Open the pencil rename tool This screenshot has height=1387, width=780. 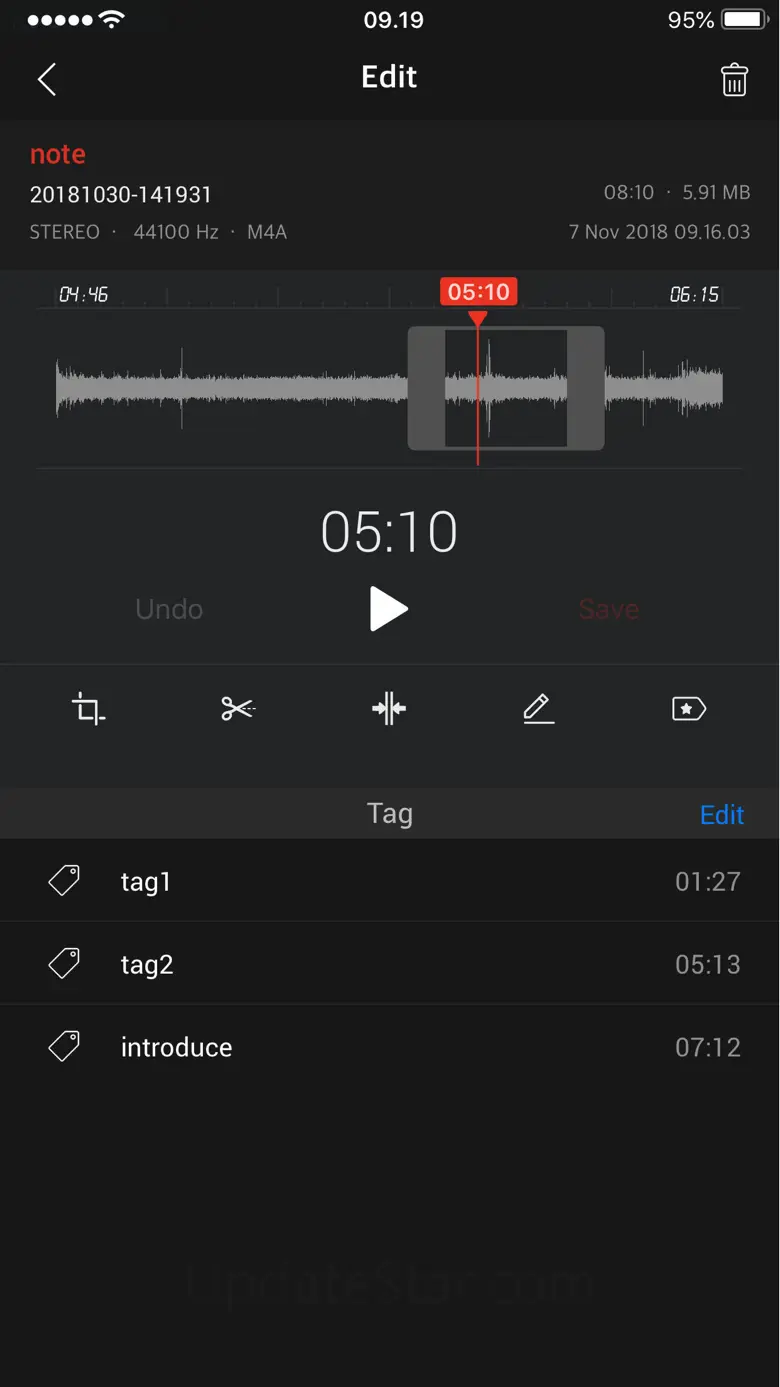(539, 709)
